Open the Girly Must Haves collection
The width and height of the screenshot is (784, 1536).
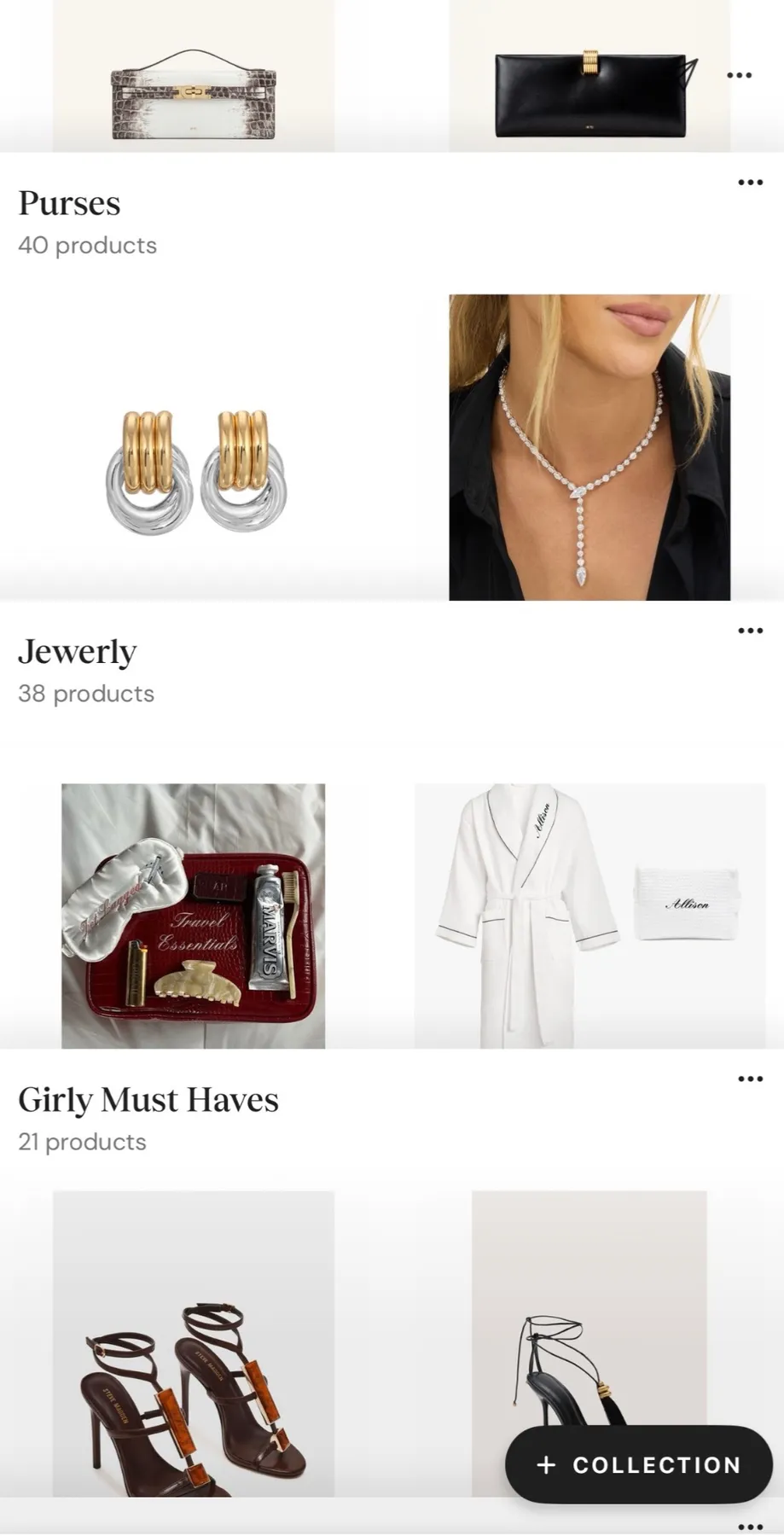click(x=148, y=1101)
